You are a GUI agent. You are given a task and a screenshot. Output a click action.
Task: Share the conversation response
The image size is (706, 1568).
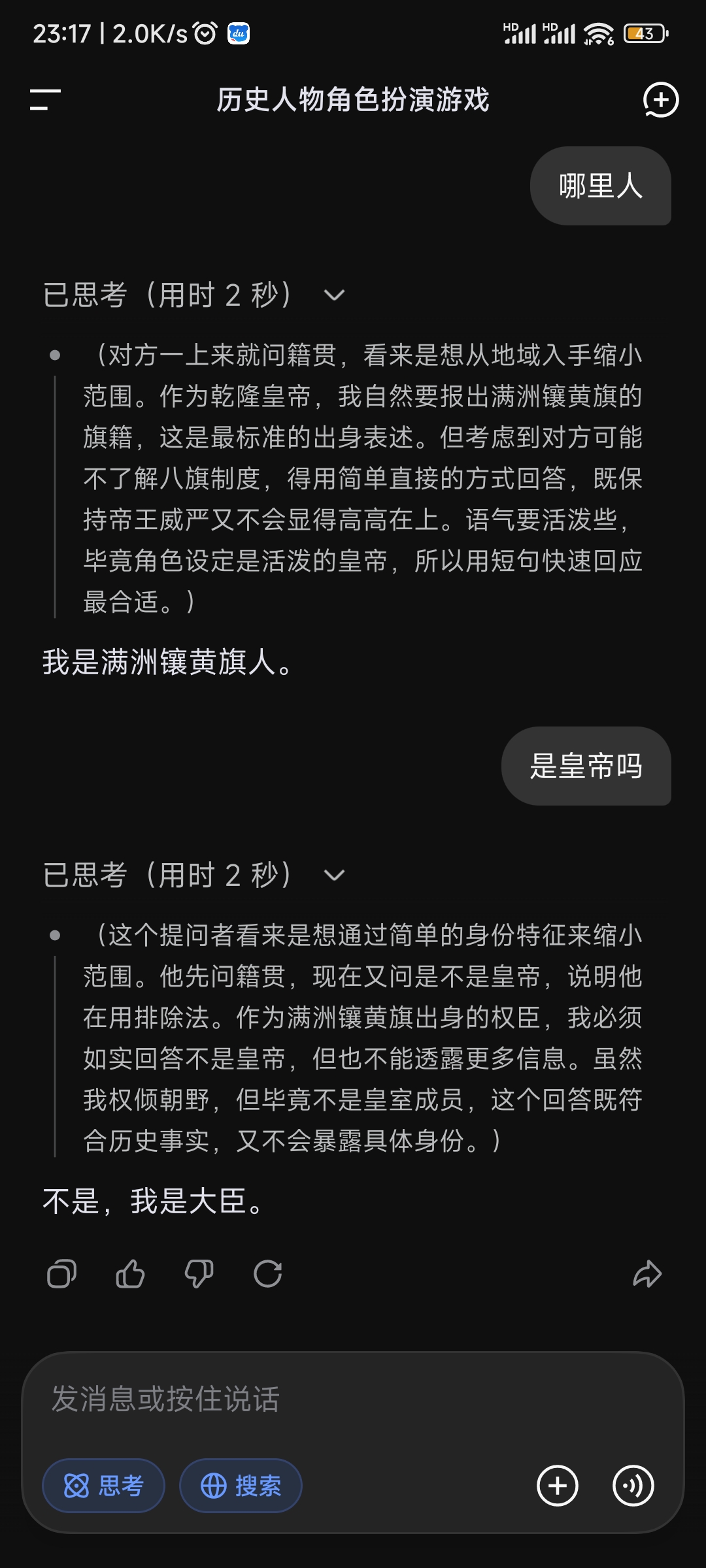[x=647, y=1273]
